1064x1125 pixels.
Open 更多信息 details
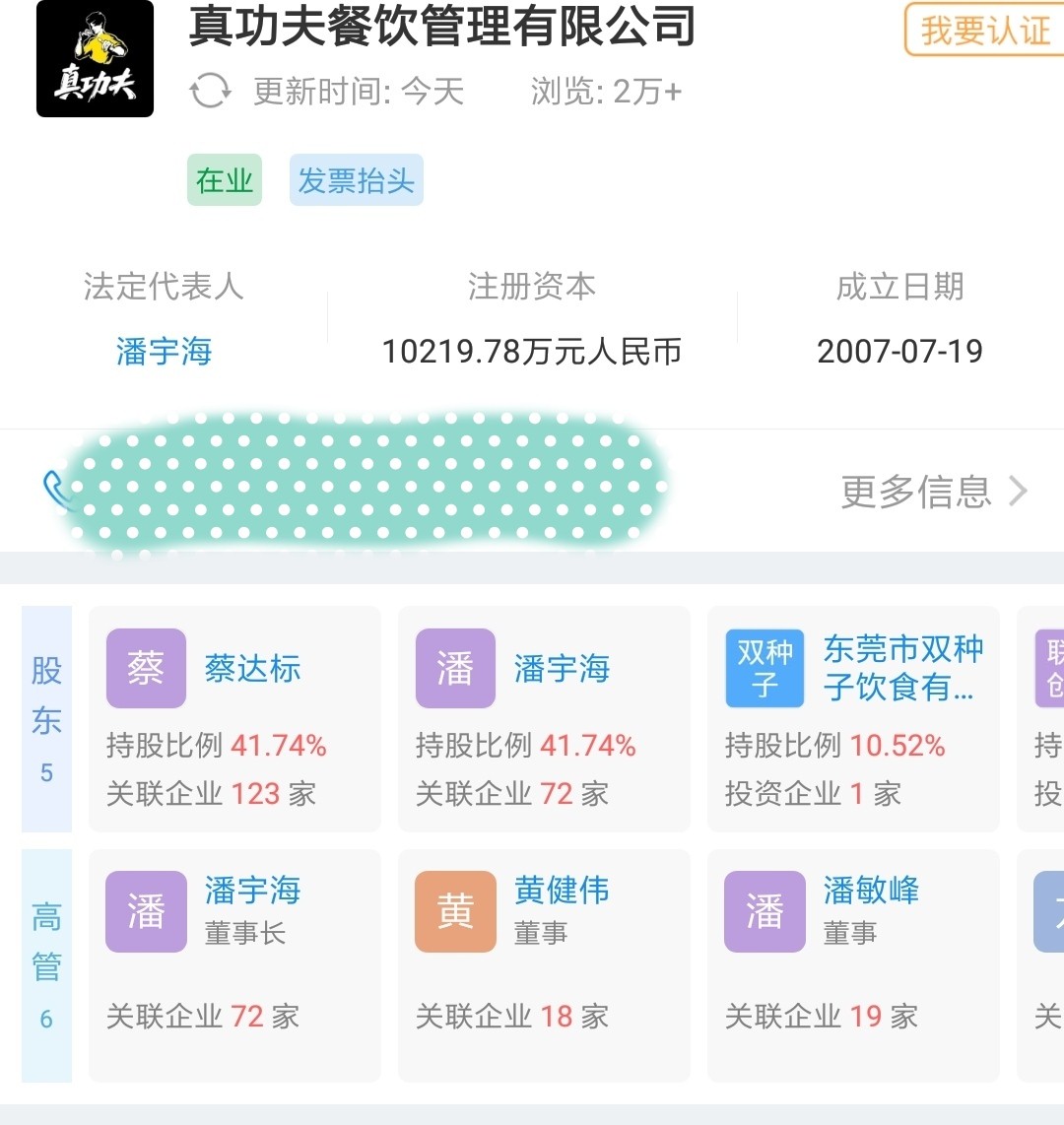pyautogui.click(x=932, y=491)
